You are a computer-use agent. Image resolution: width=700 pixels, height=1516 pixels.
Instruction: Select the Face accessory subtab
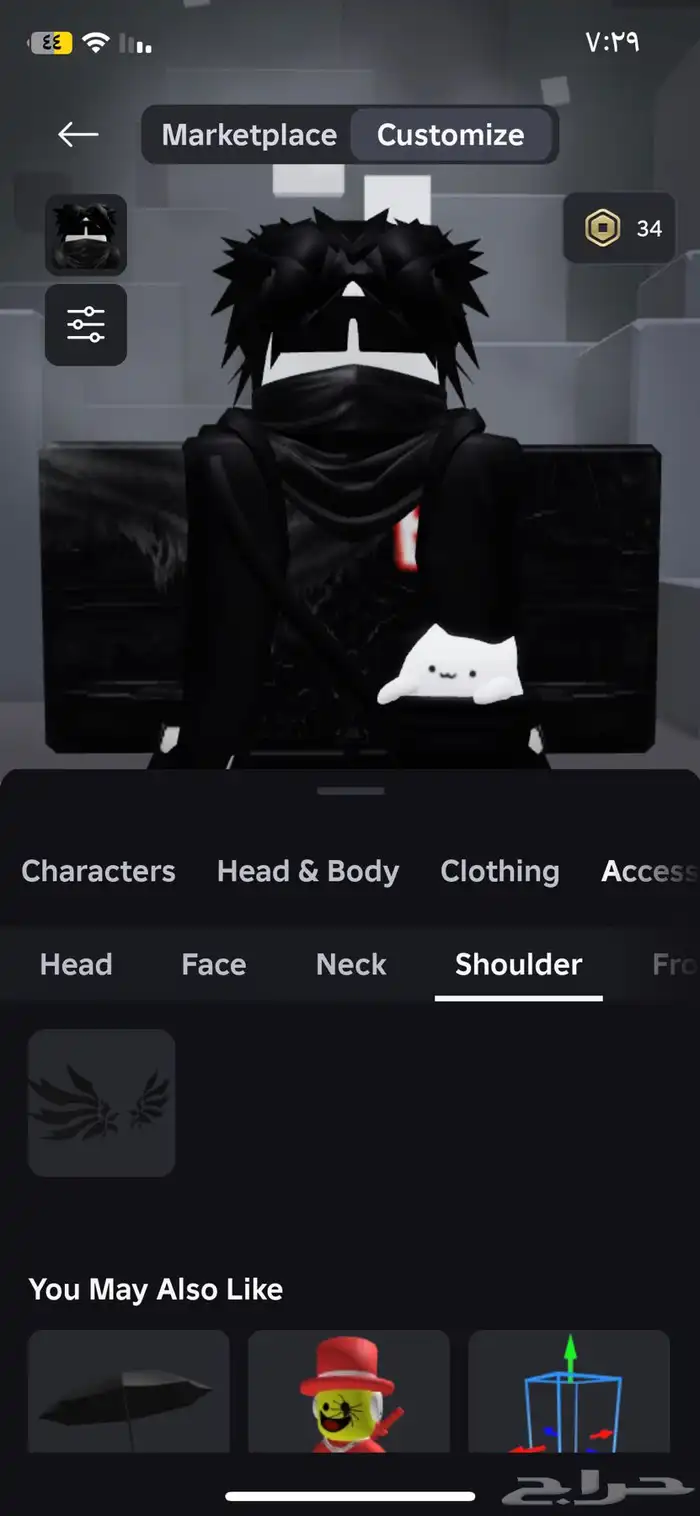pos(213,964)
